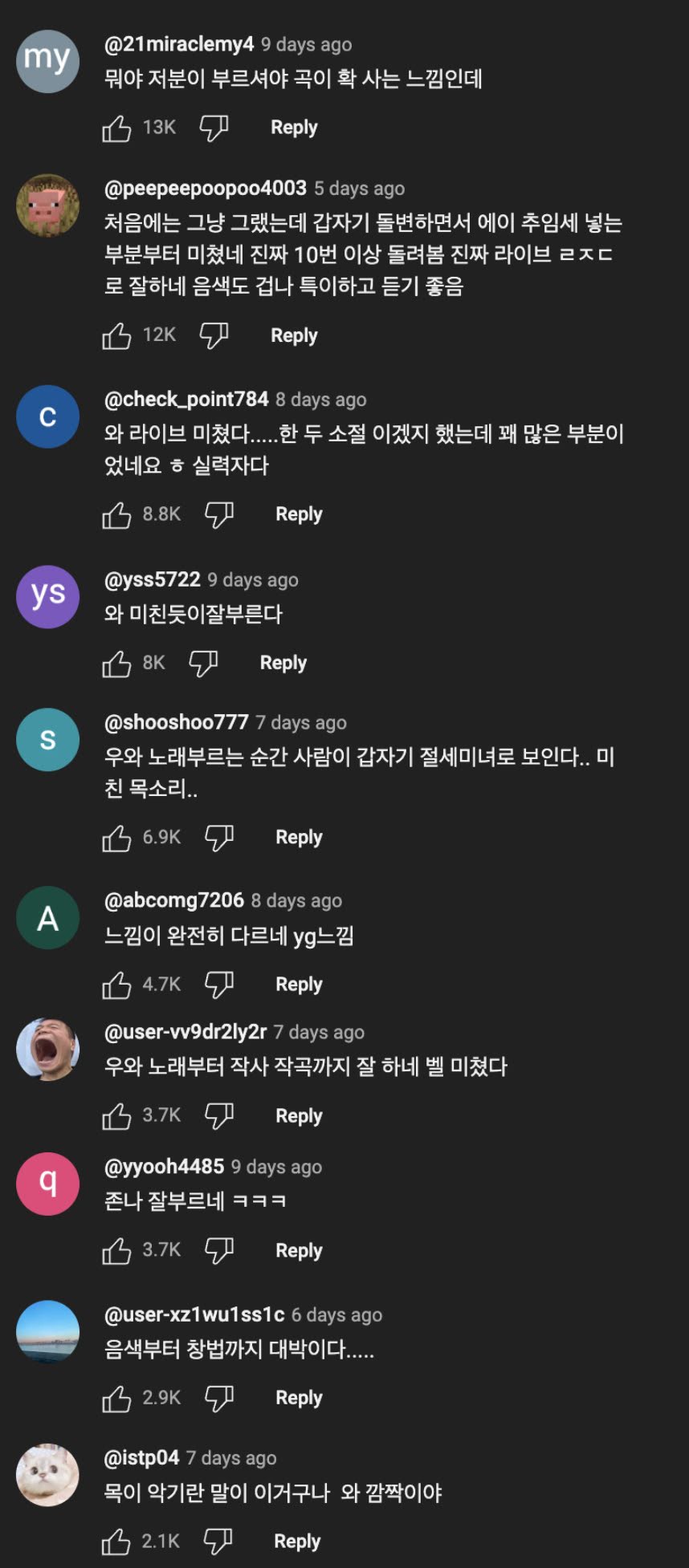
Task: Reply to @abcomg7206's comment
Action: [x=299, y=985]
